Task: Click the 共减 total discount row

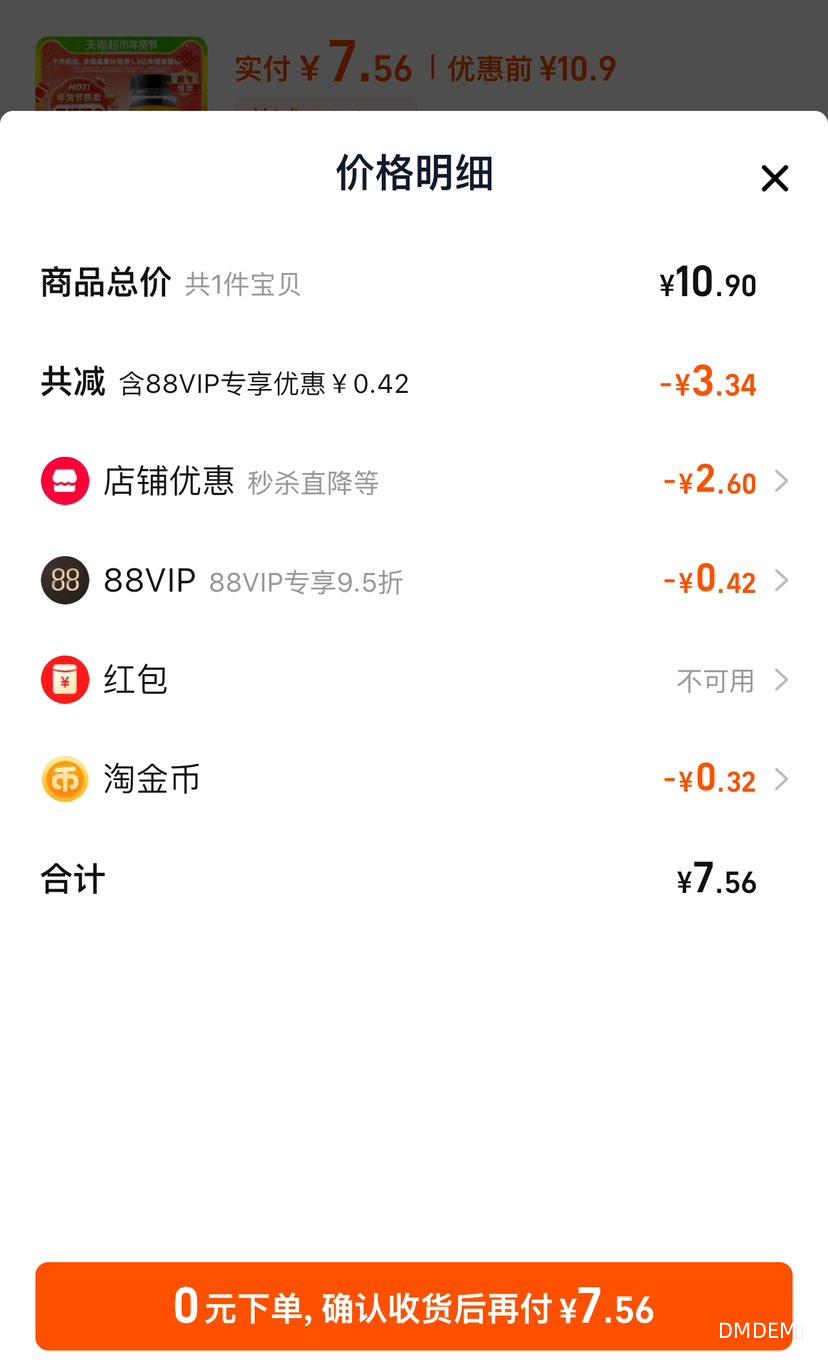Action: (400, 381)
